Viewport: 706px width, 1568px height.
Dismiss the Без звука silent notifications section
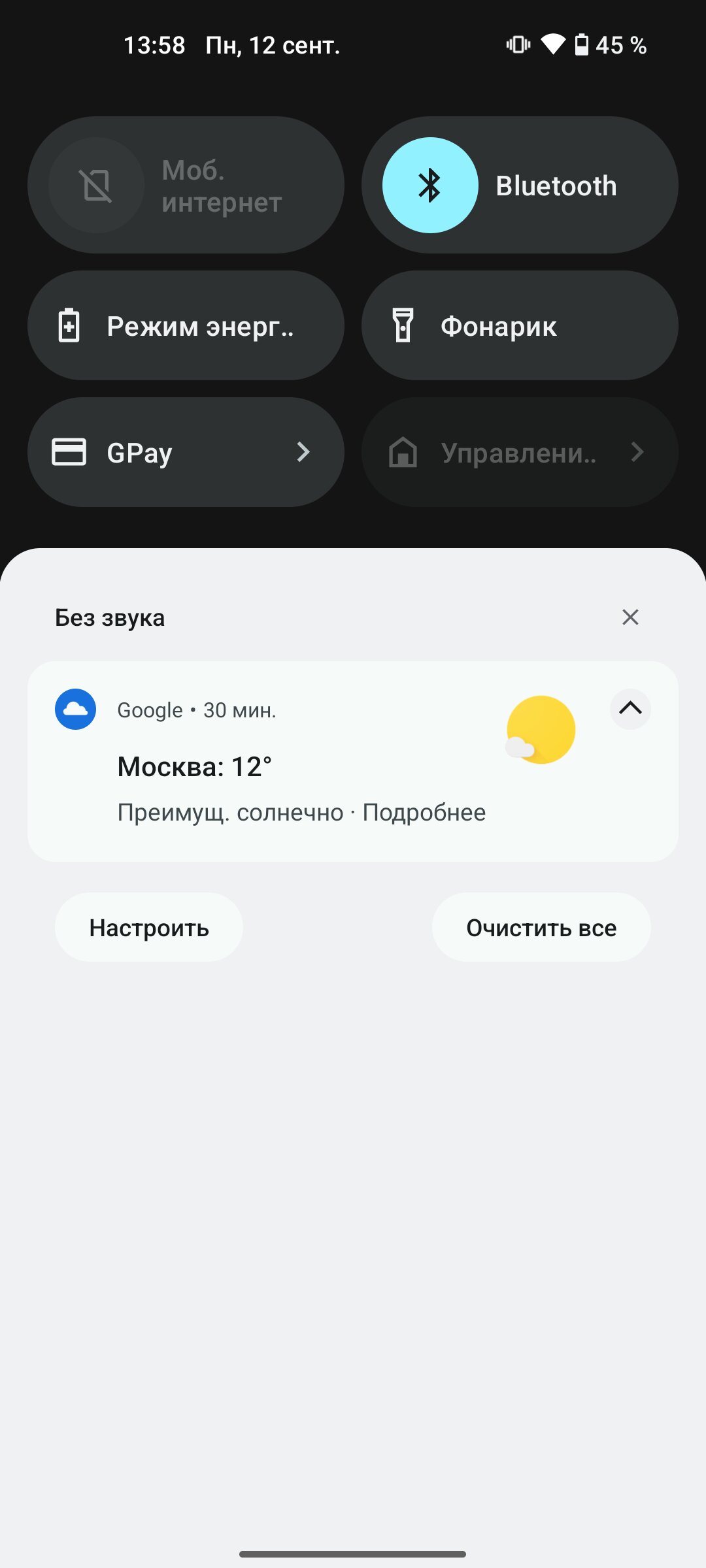pyautogui.click(x=630, y=617)
